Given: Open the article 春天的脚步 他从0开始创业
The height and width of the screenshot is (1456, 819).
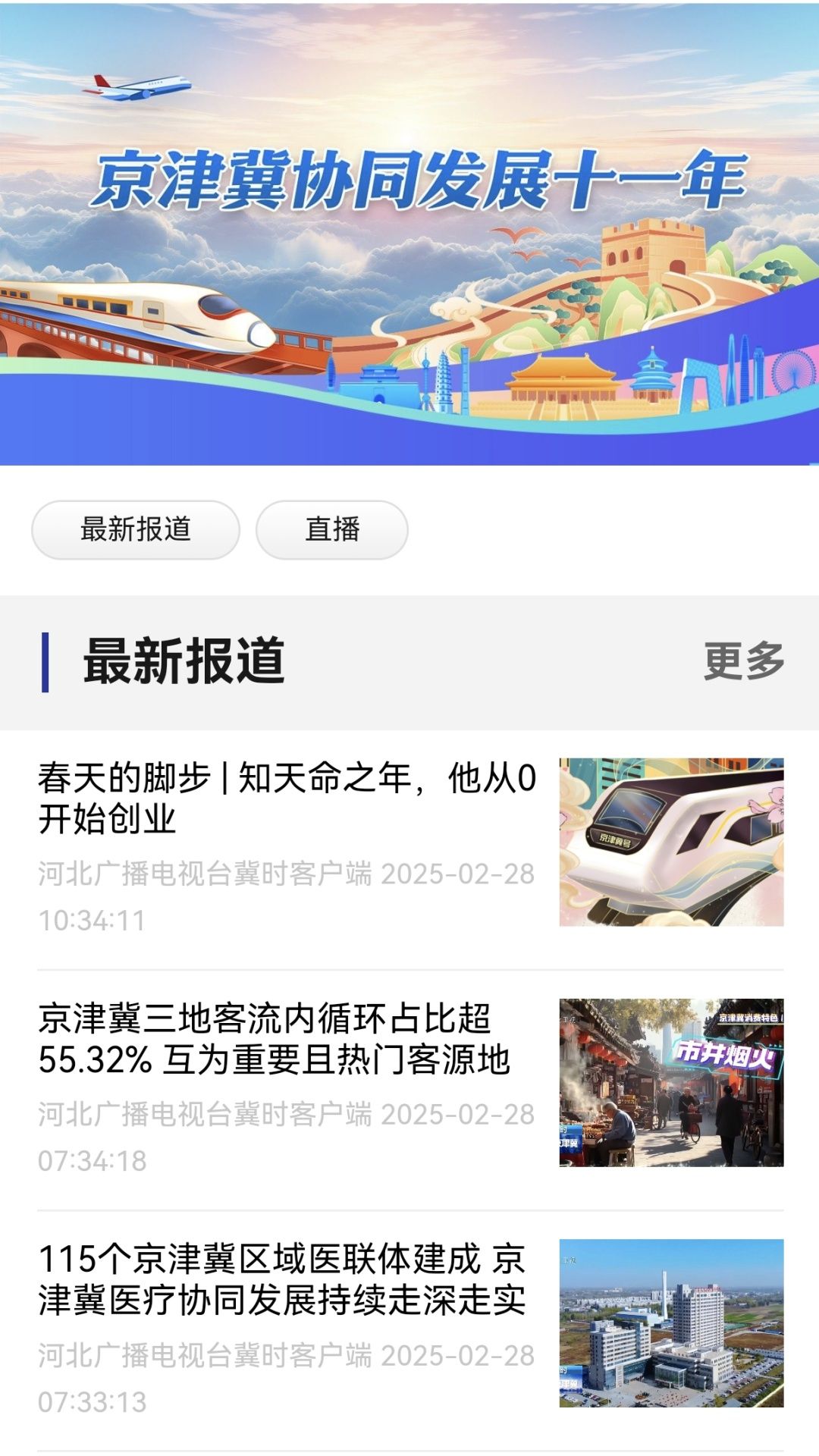Looking at the screenshot, I should (x=287, y=798).
